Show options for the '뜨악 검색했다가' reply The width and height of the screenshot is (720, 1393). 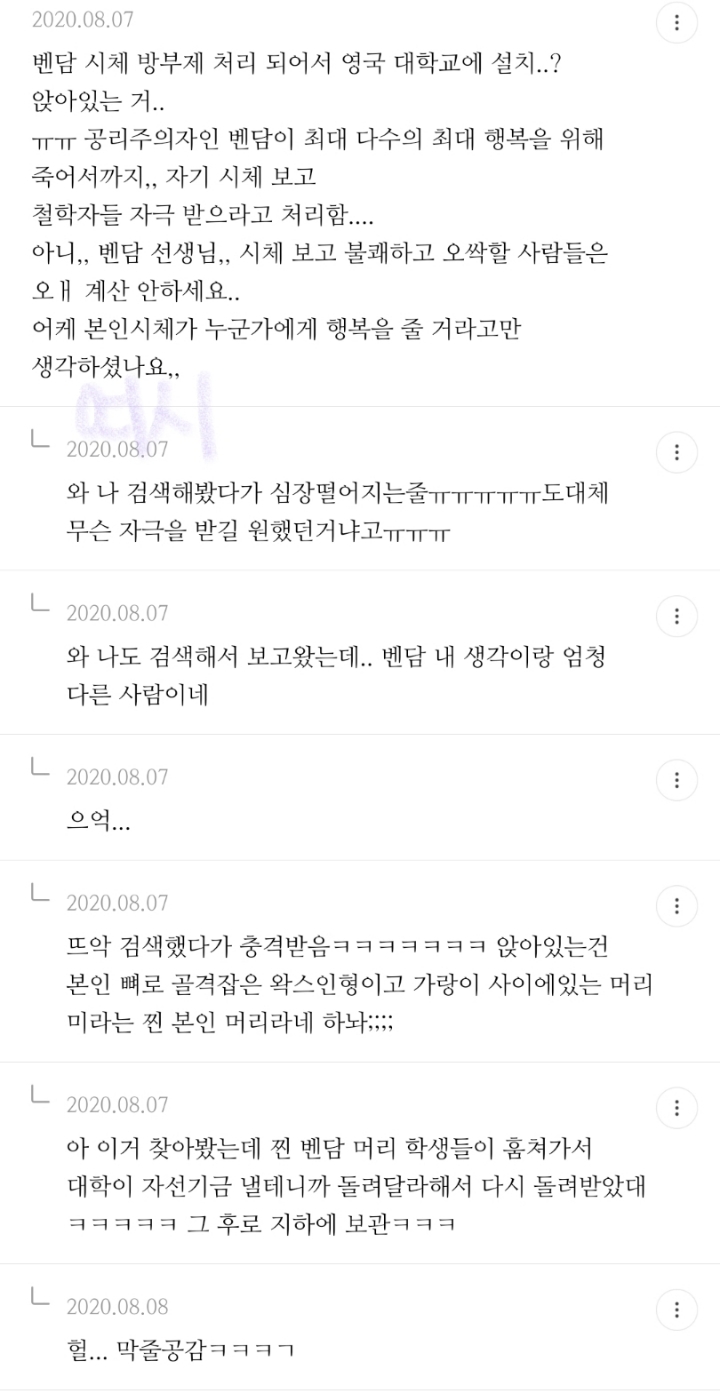(677, 905)
